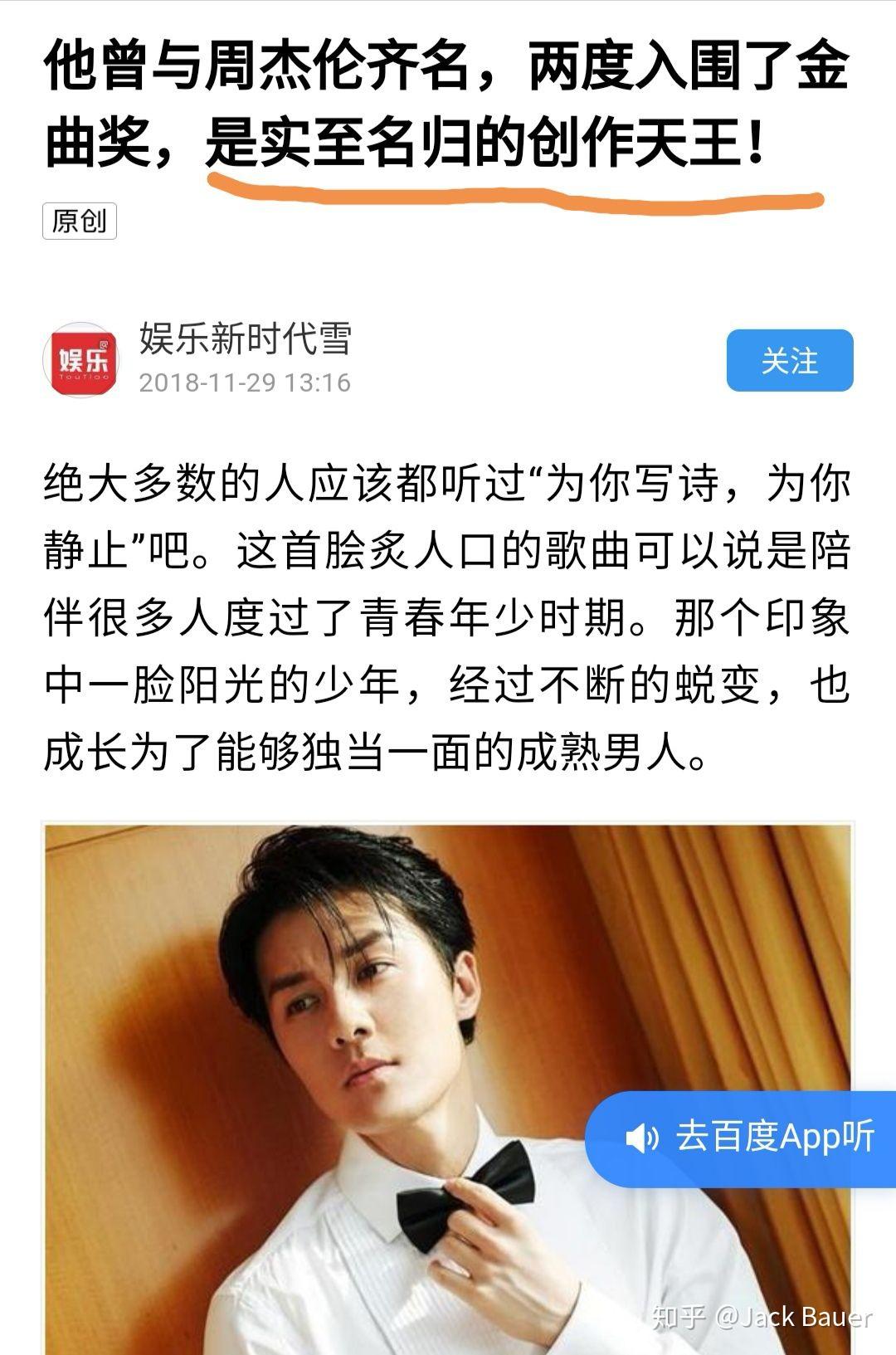896x1355 pixels.
Task: Open 娱乐新时代雪 author profile
Action: pyautogui.click(x=246, y=339)
